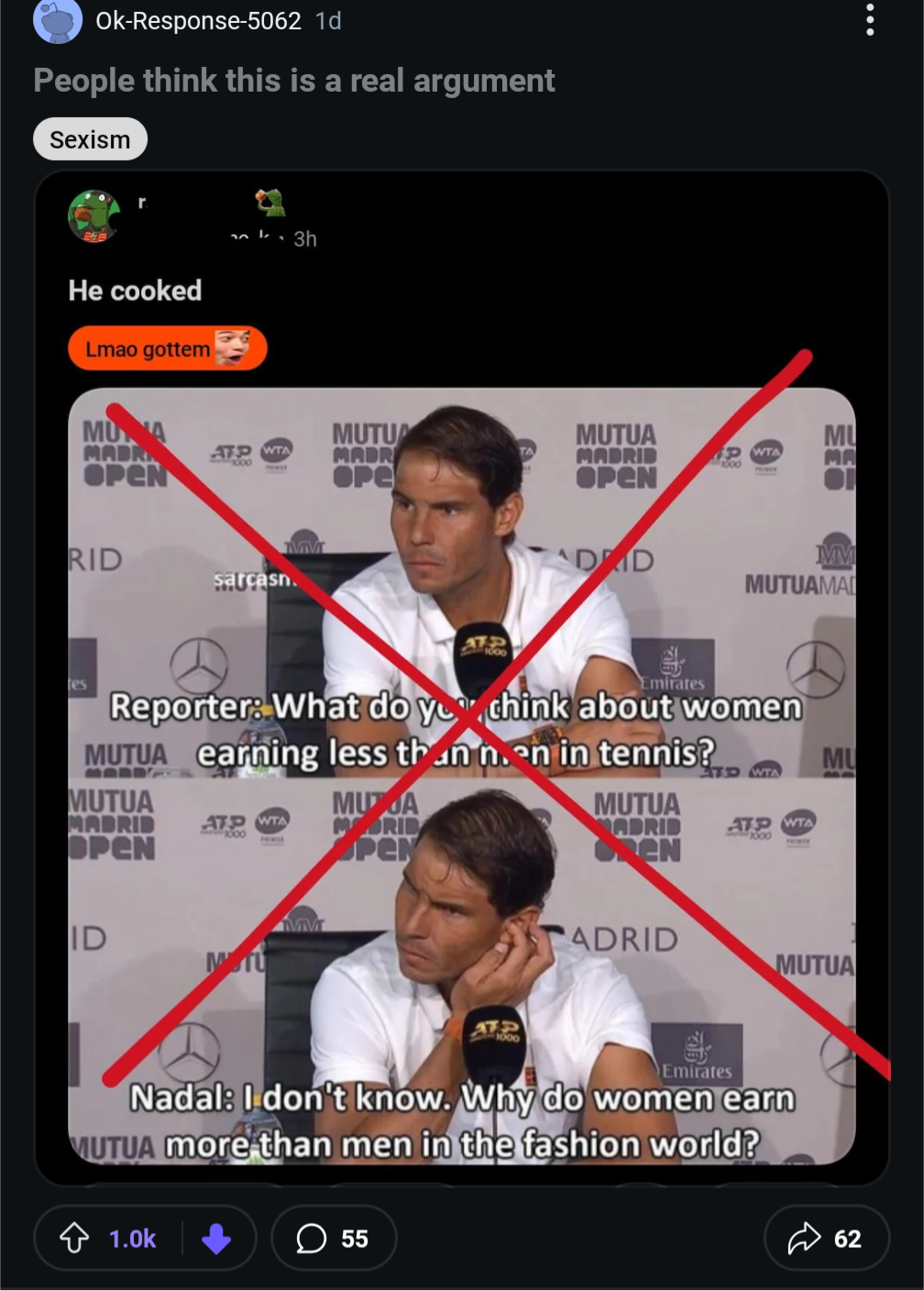924x1290 pixels.
Task: Select the Sexism flair chip
Action: pos(90,139)
